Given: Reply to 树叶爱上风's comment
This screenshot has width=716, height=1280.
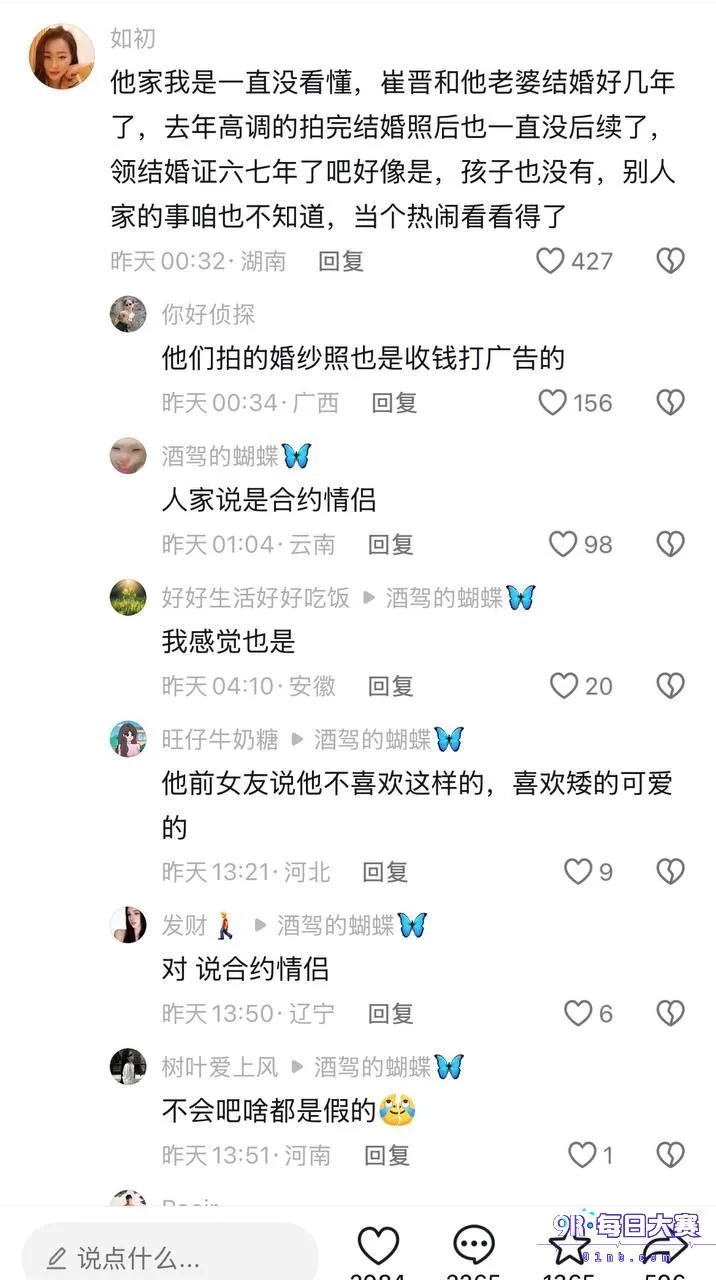Looking at the screenshot, I should pyautogui.click(x=386, y=1155).
